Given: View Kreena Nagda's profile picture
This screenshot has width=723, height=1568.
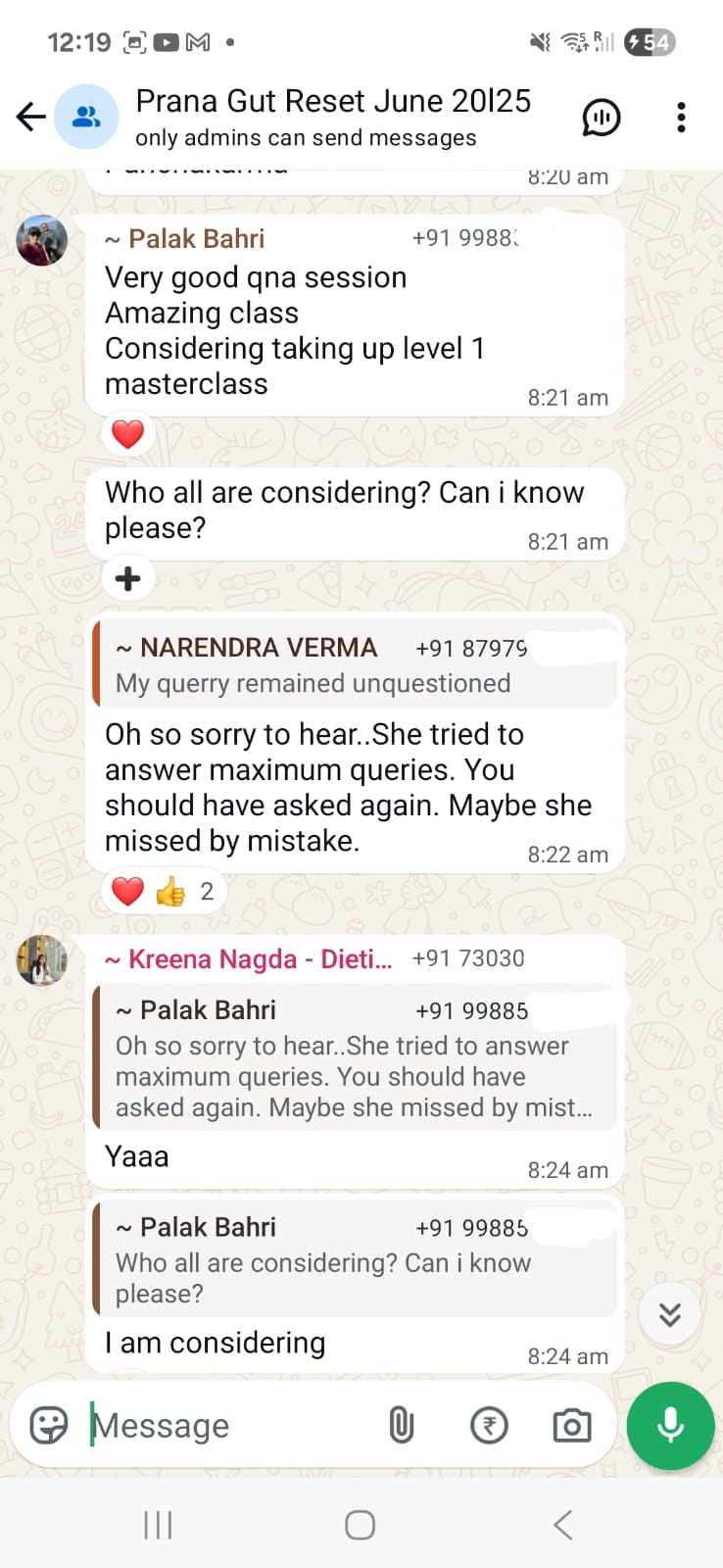Looking at the screenshot, I should 42,960.
